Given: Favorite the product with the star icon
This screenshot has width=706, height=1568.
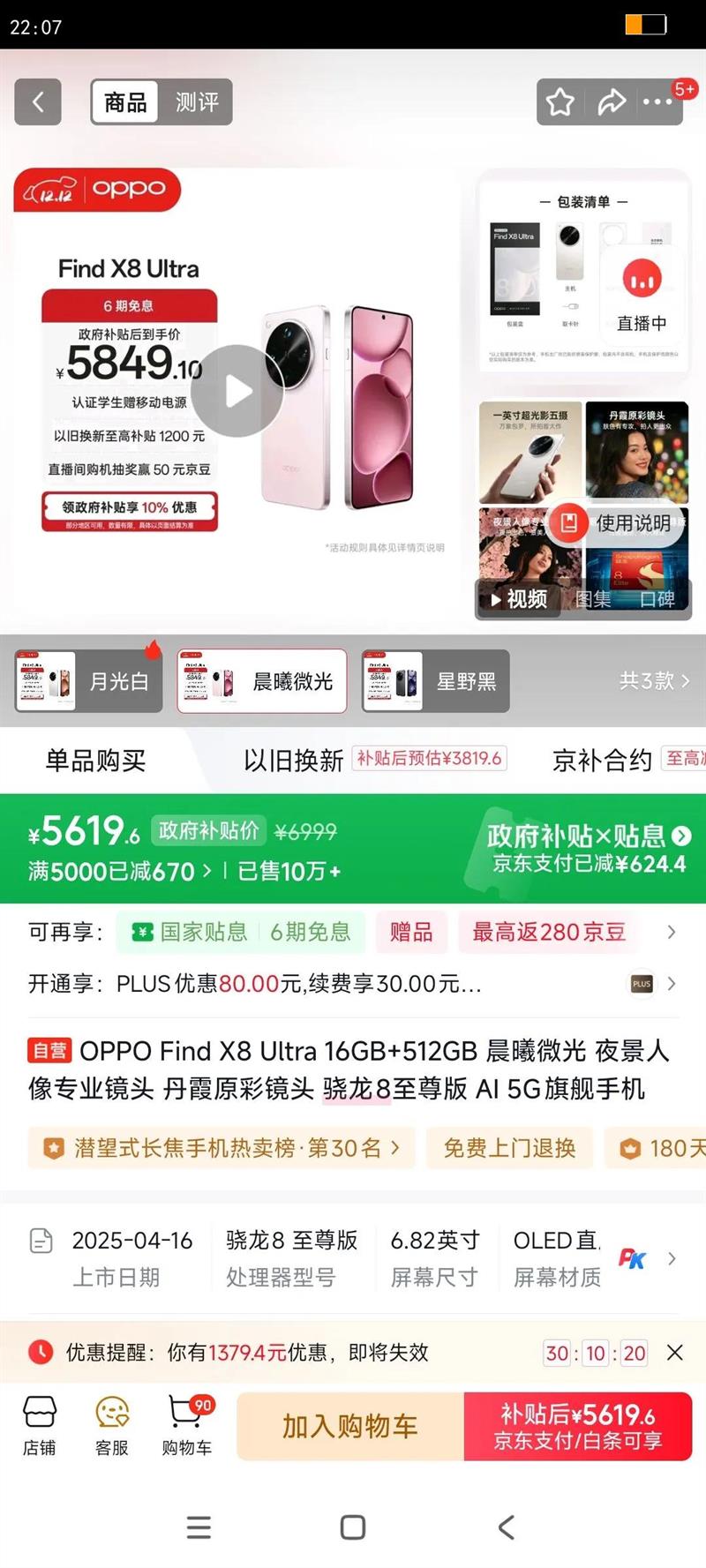Looking at the screenshot, I should click(x=560, y=102).
